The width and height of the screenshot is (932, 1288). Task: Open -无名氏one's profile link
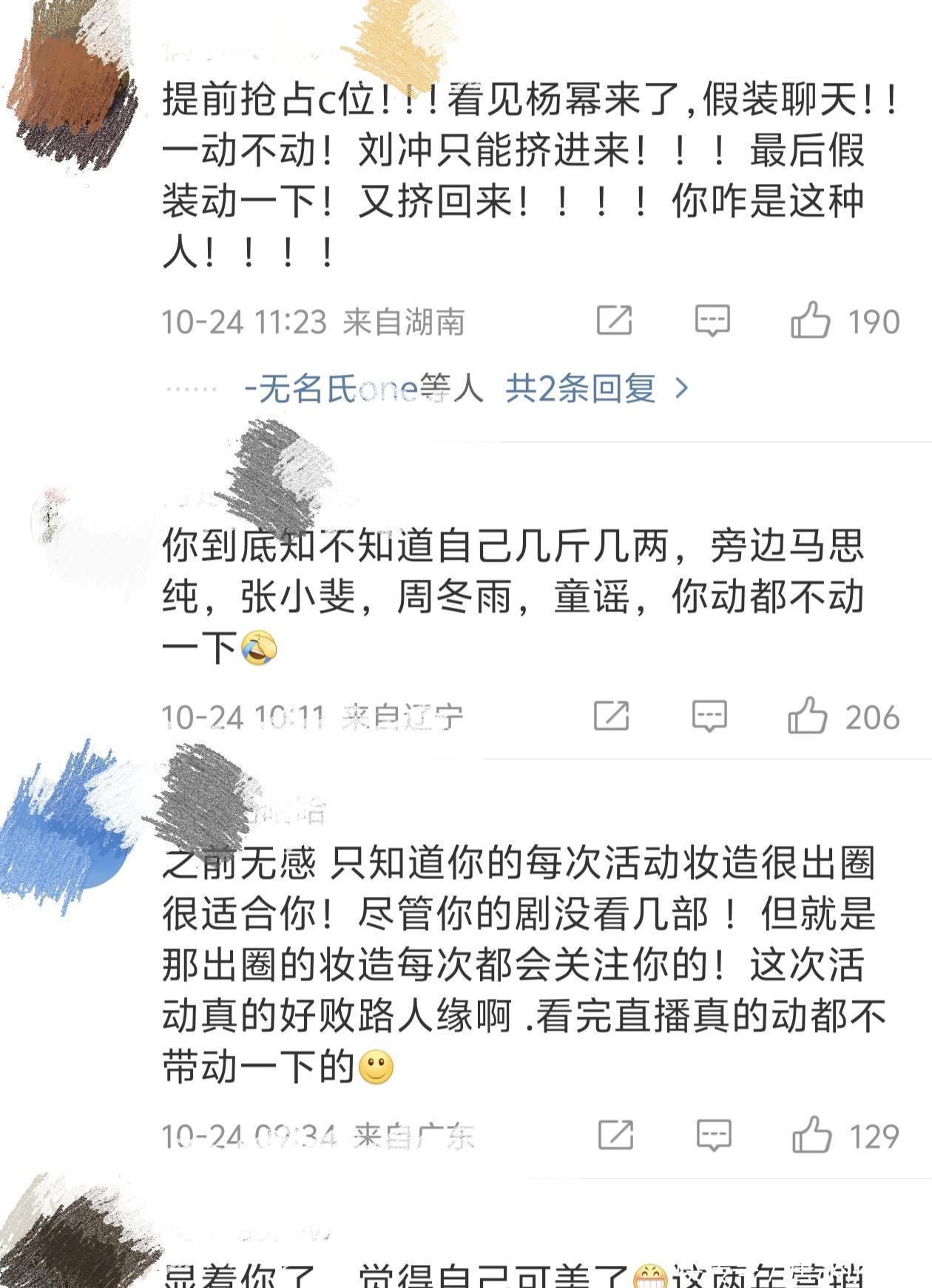[x=331, y=389]
